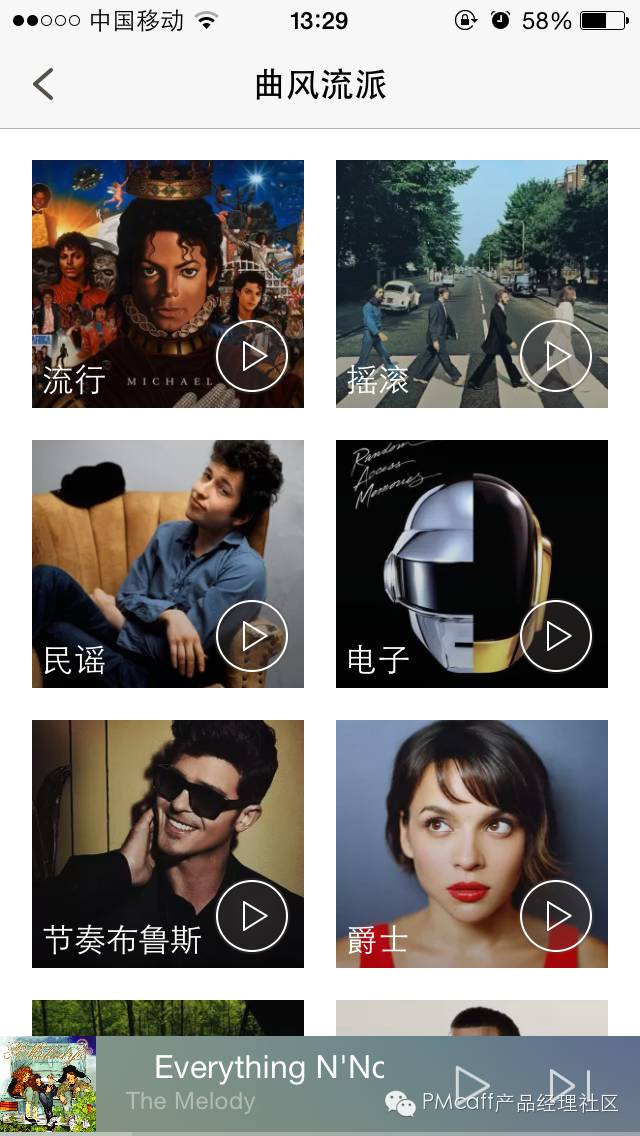
Task: Start the 电子 genre playback
Action: [556, 636]
